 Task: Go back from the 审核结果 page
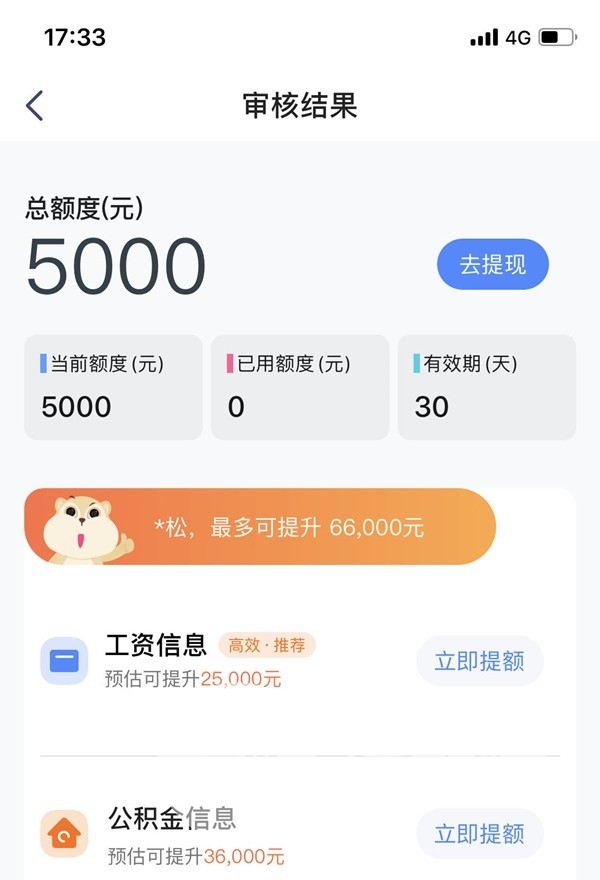point(35,105)
